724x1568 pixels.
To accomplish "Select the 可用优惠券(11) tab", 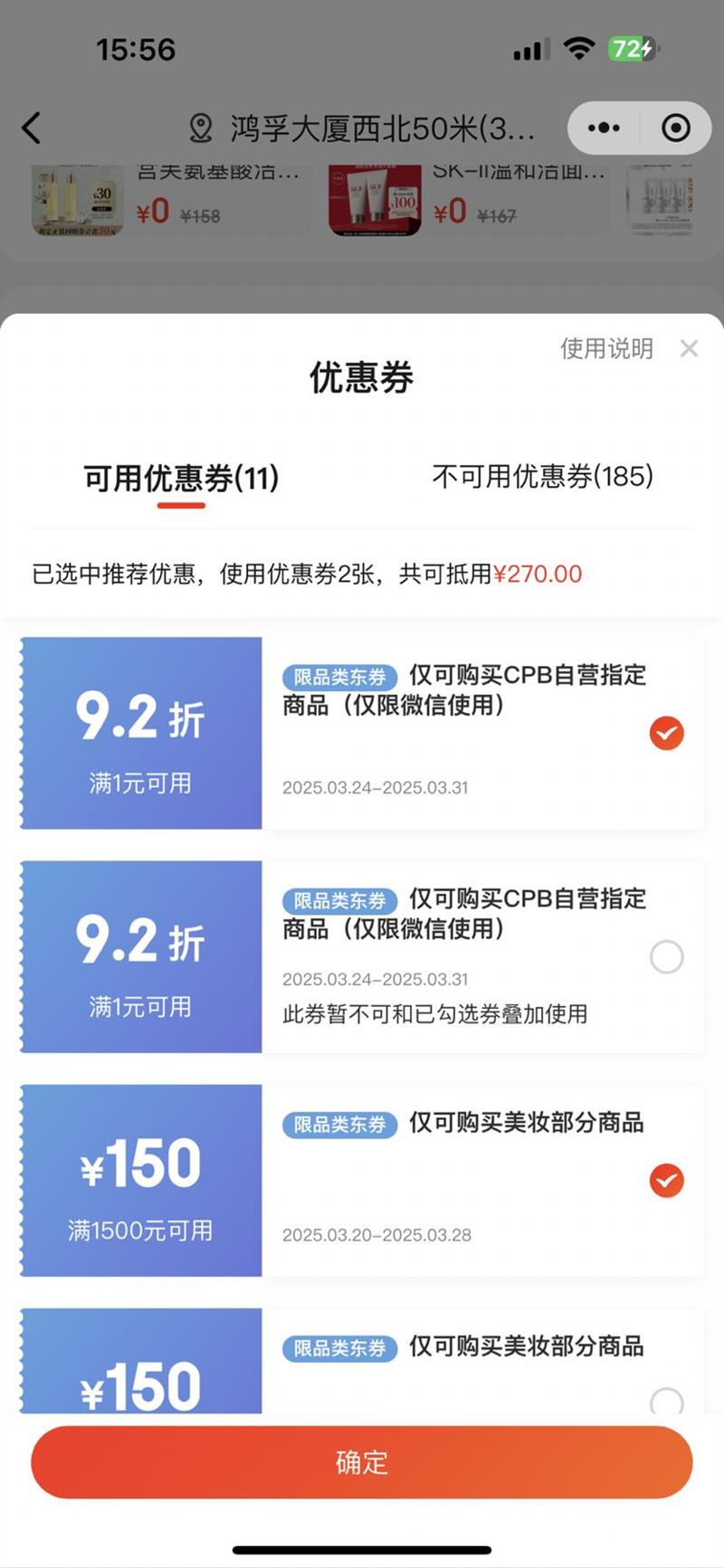I will pos(180,477).
